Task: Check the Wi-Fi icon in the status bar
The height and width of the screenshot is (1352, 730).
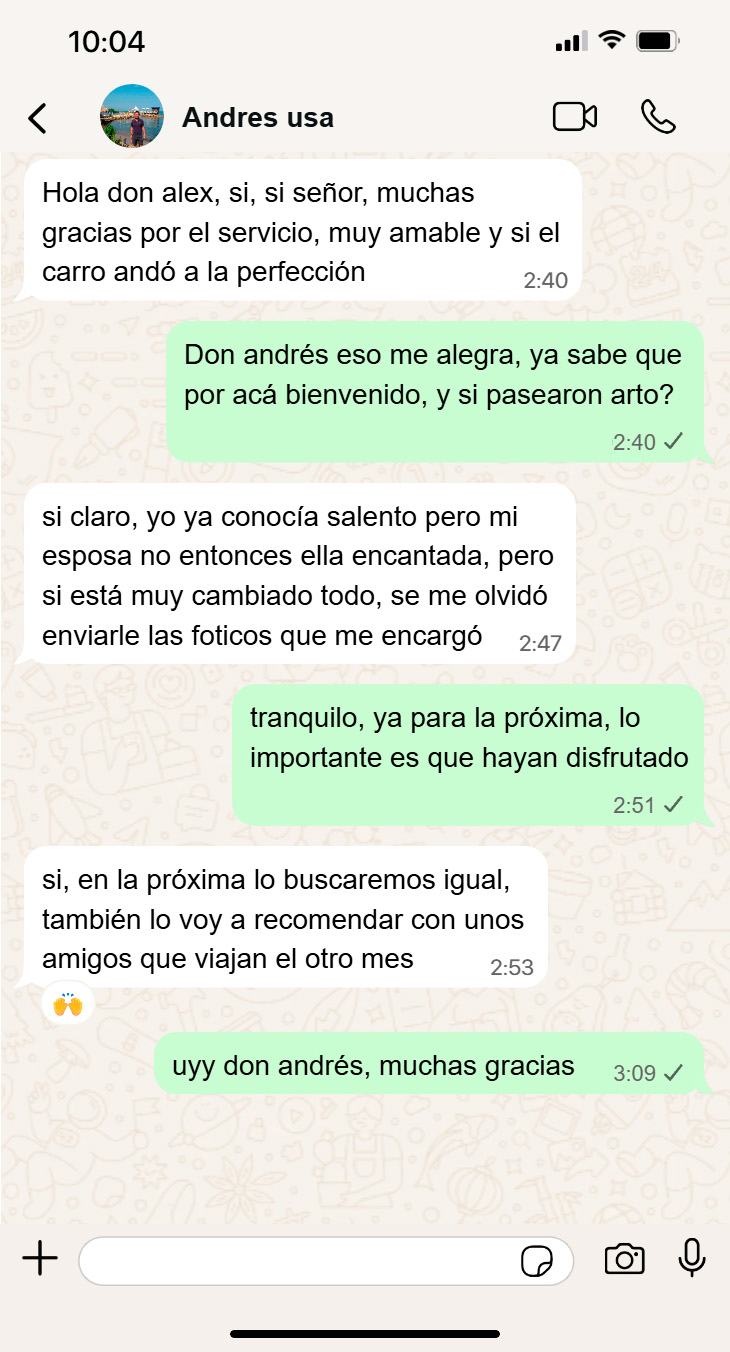Action: (610, 40)
